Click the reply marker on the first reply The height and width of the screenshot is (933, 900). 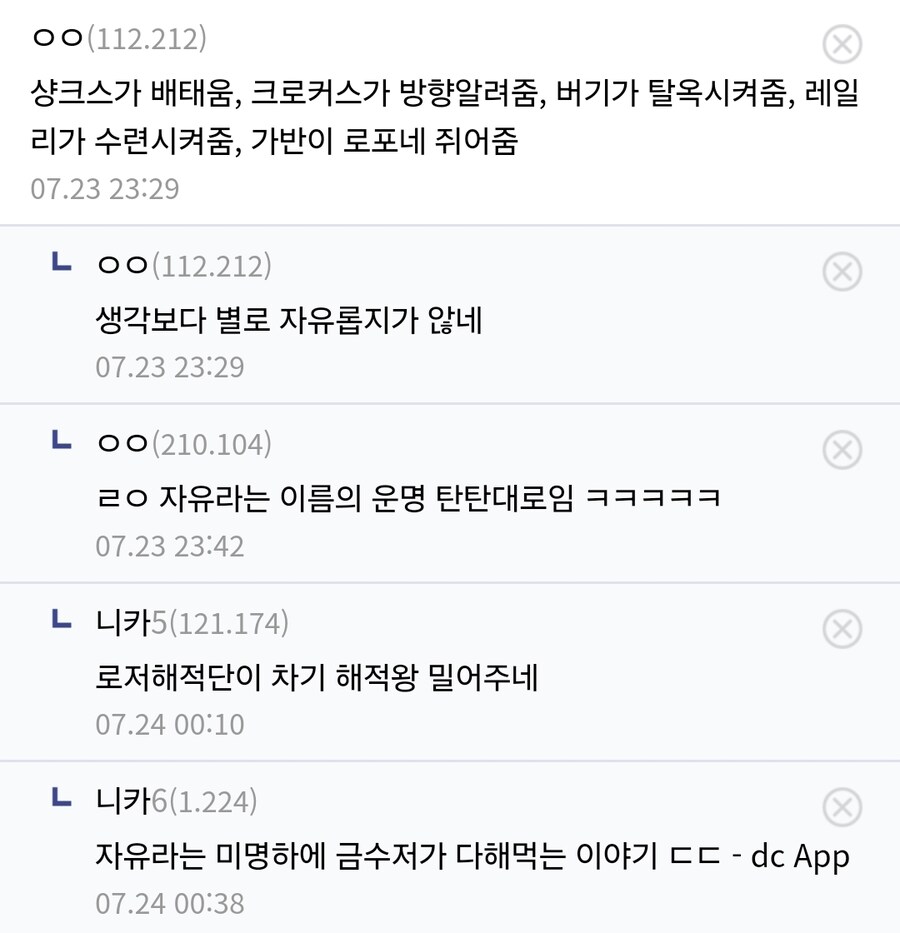tap(63, 265)
